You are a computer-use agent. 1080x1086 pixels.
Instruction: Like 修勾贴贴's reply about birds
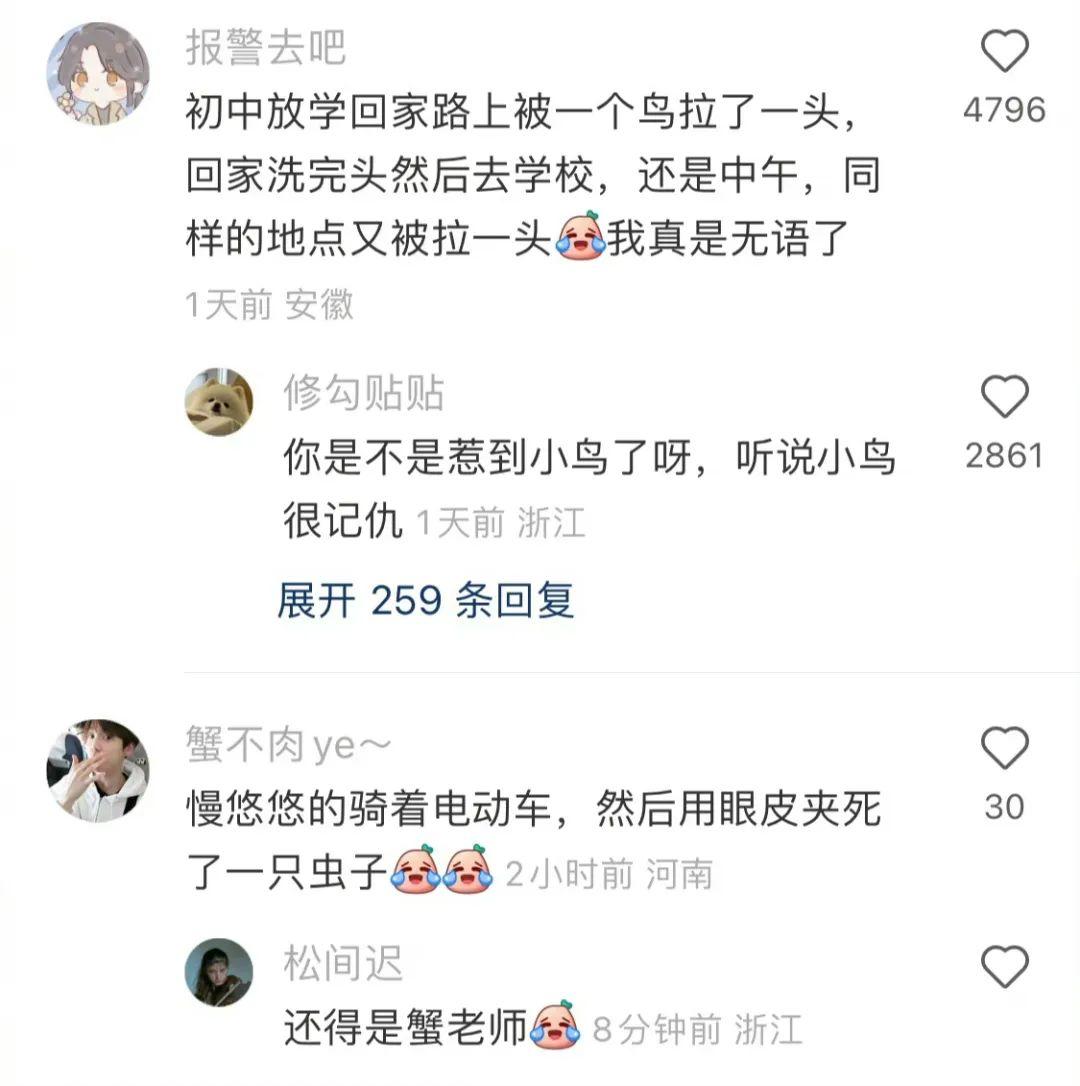1004,398
